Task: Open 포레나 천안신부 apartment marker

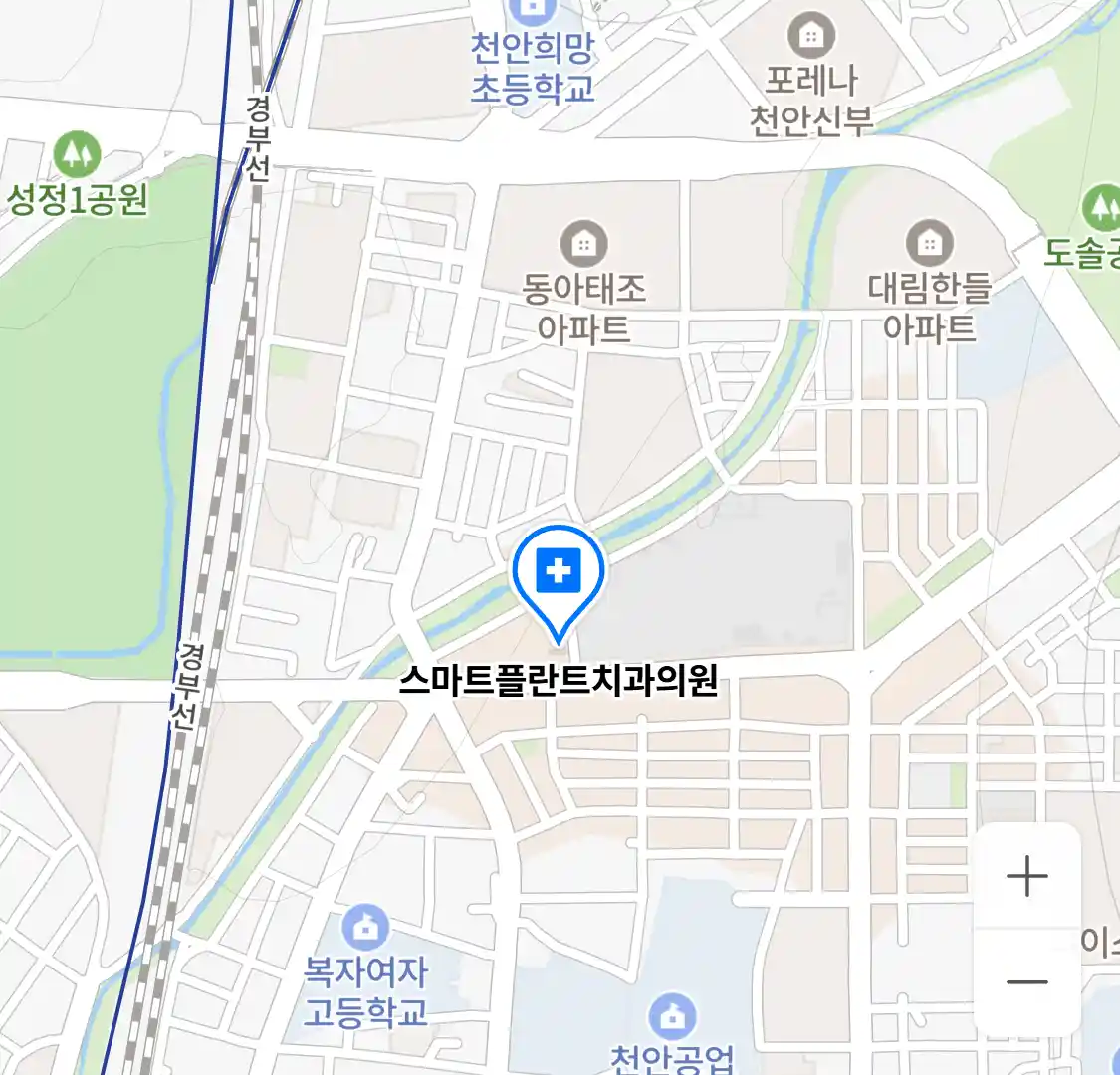Action: pos(811,37)
